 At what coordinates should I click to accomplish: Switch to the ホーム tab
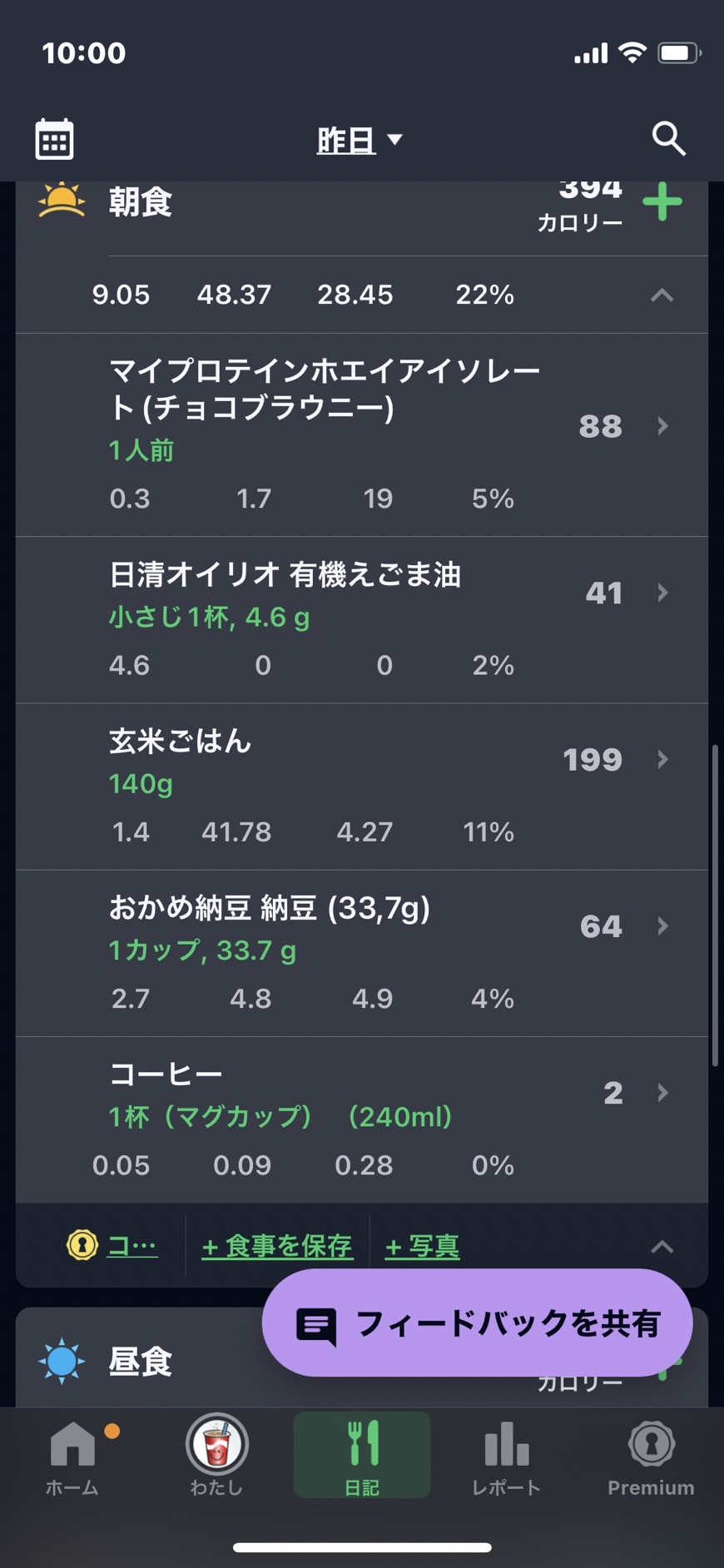(x=72, y=1457)
